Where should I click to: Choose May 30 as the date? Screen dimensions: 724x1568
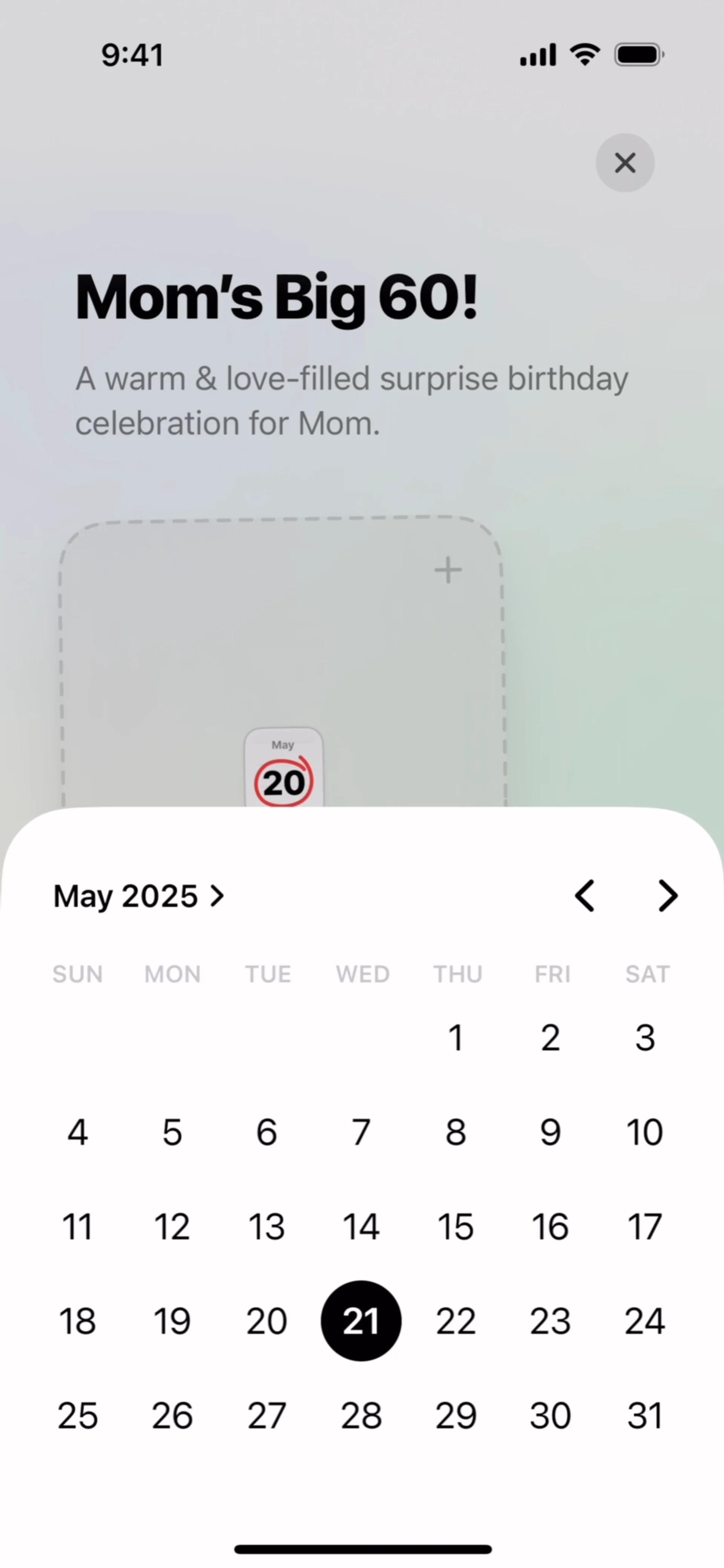pos(551,1416)
